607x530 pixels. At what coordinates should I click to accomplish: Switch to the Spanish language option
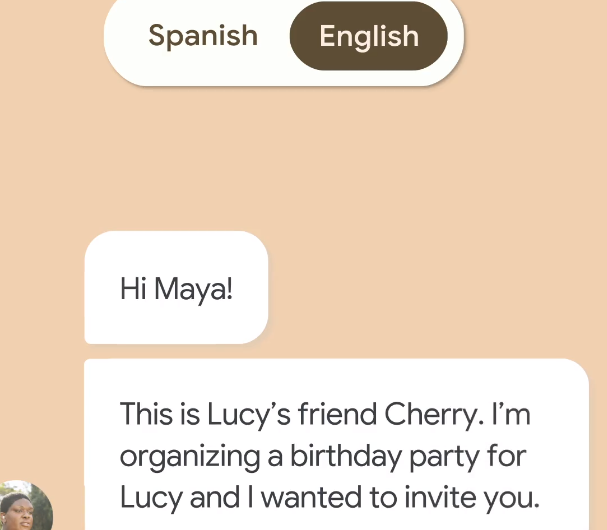click(x=203, y=36)
